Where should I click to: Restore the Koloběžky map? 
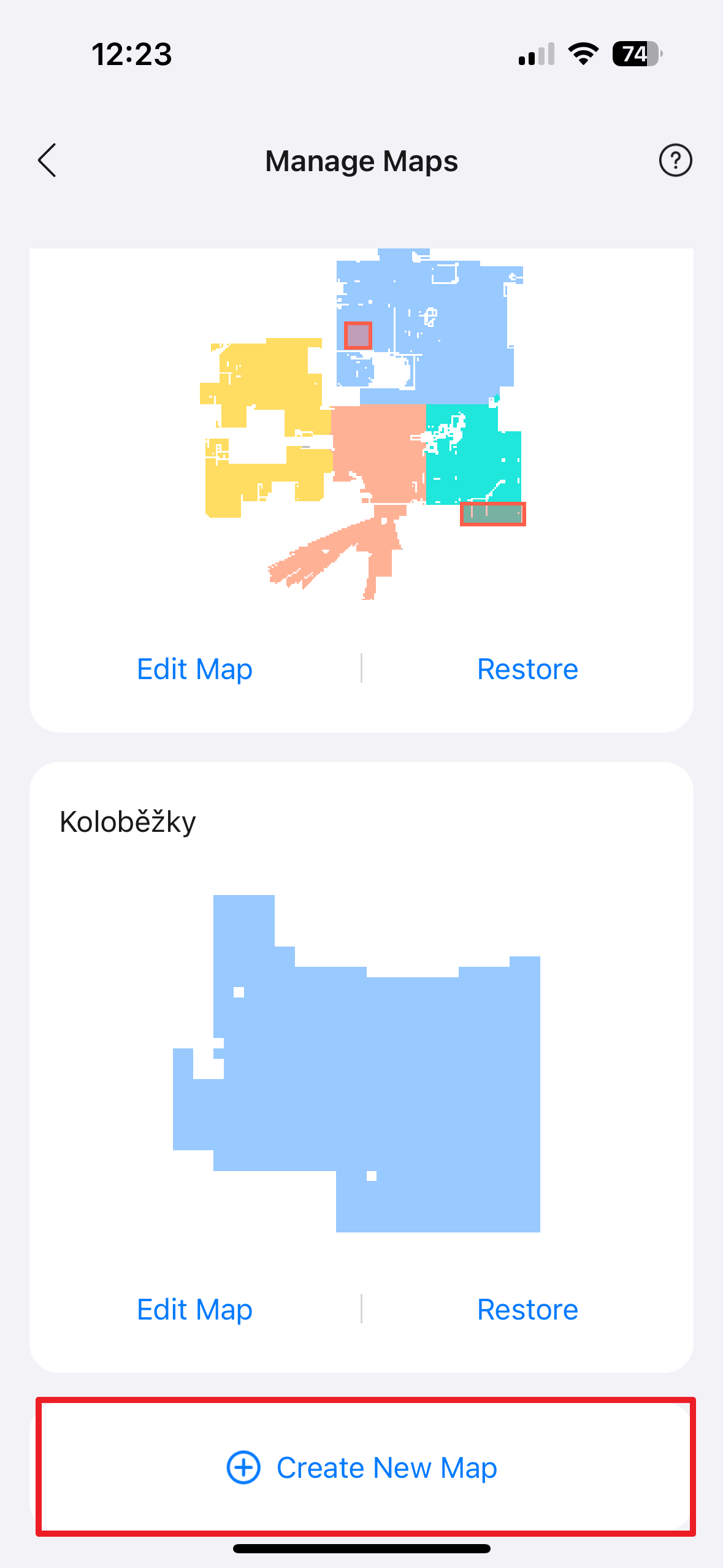(x=527, y=1309)
